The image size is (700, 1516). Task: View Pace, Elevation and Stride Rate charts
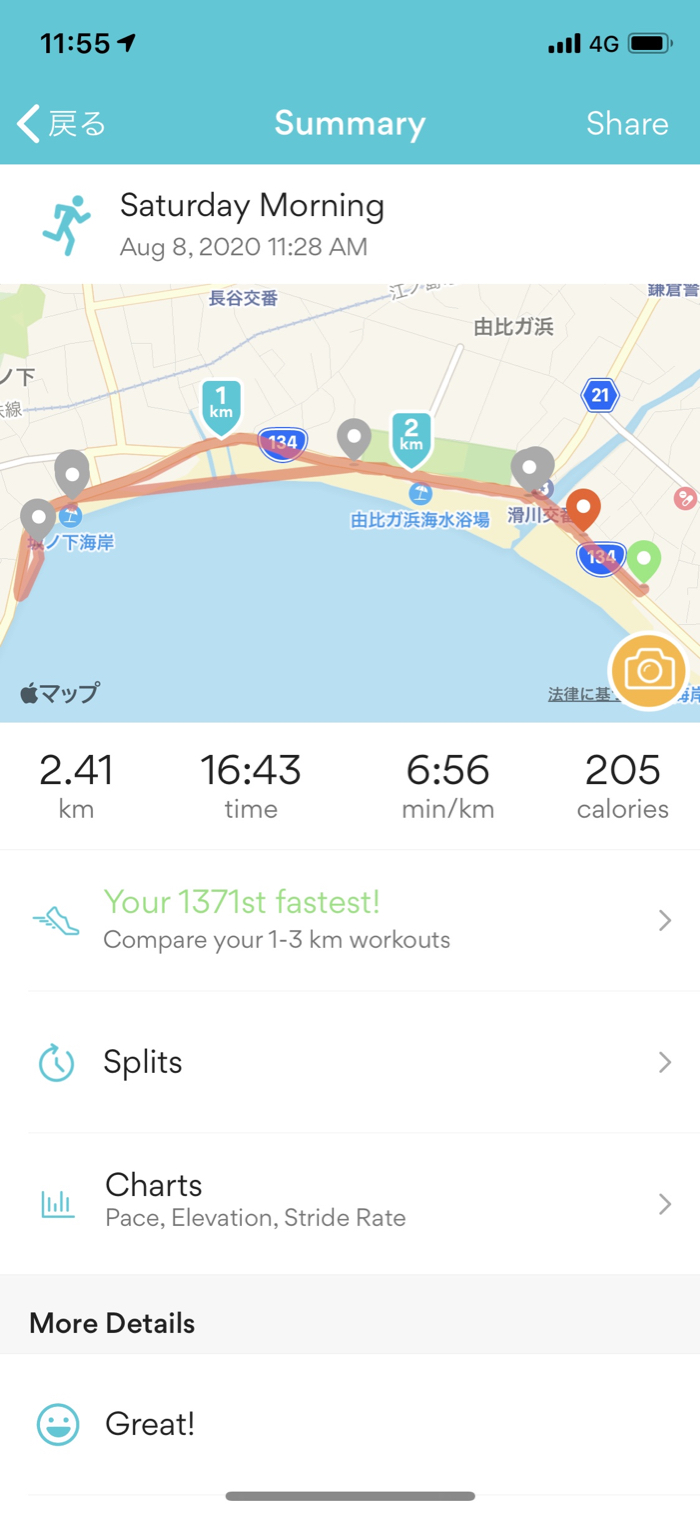[x=350, y=1203]
